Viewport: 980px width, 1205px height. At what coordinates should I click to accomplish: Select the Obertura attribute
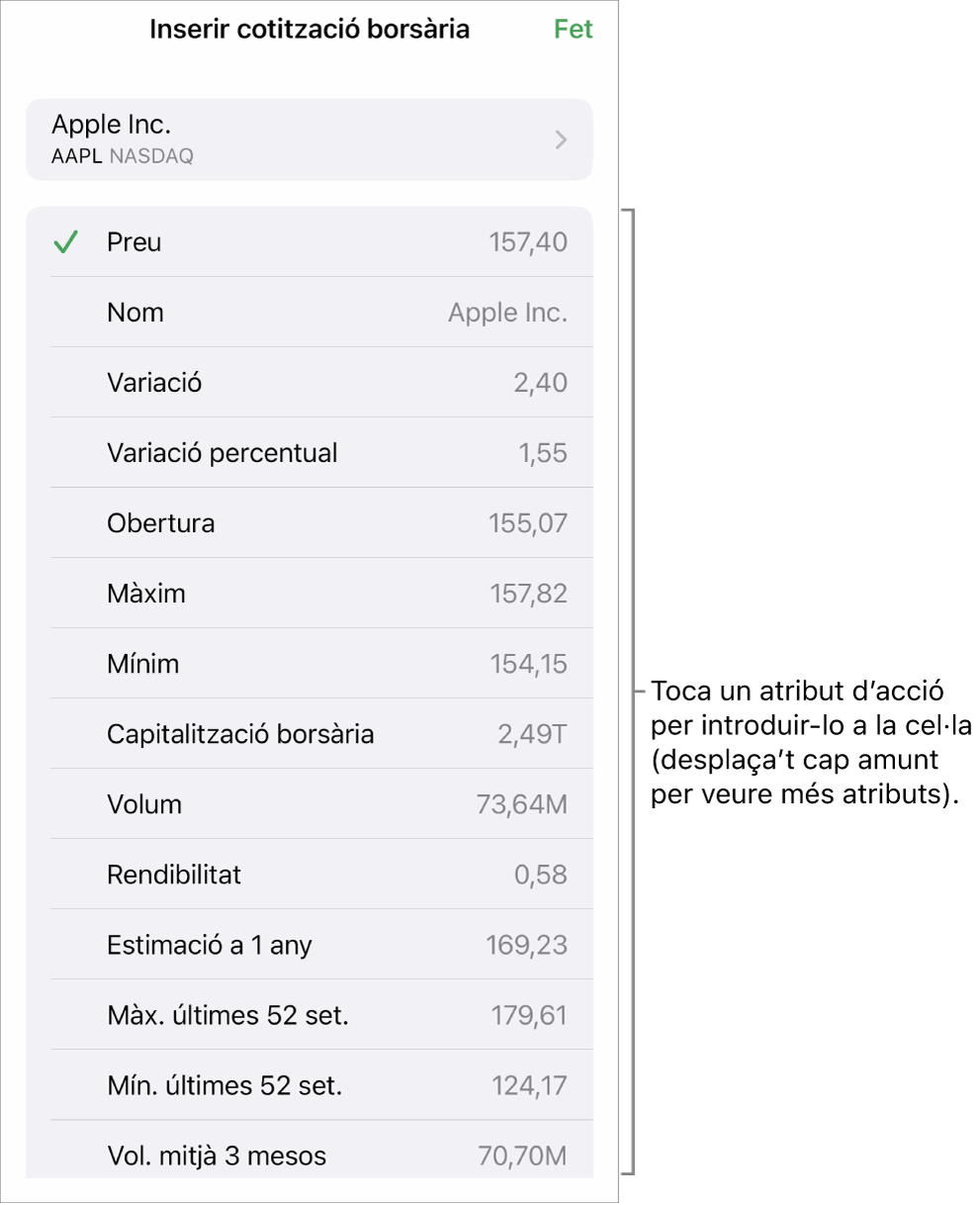[x=309, y=523]
